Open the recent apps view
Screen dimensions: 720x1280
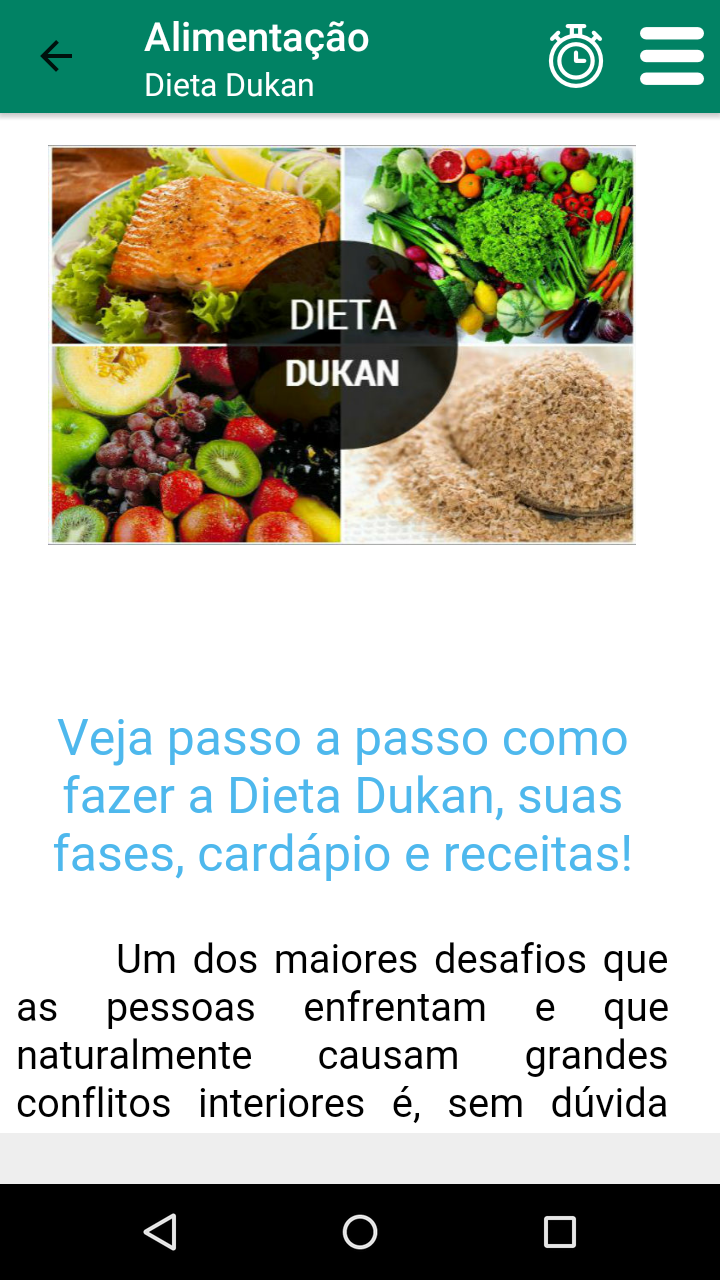(560, 1232)
